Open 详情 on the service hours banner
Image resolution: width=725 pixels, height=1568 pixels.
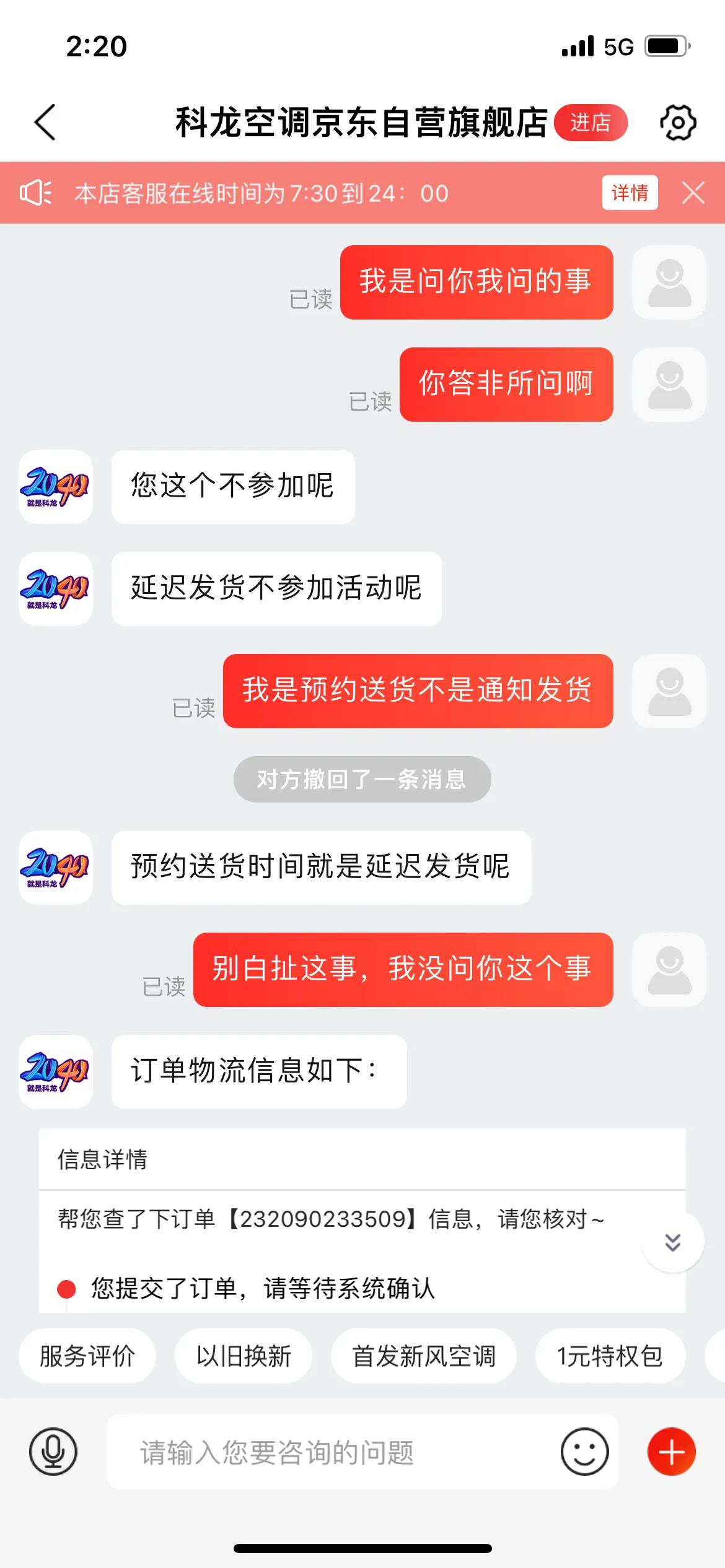coord(629,193)
